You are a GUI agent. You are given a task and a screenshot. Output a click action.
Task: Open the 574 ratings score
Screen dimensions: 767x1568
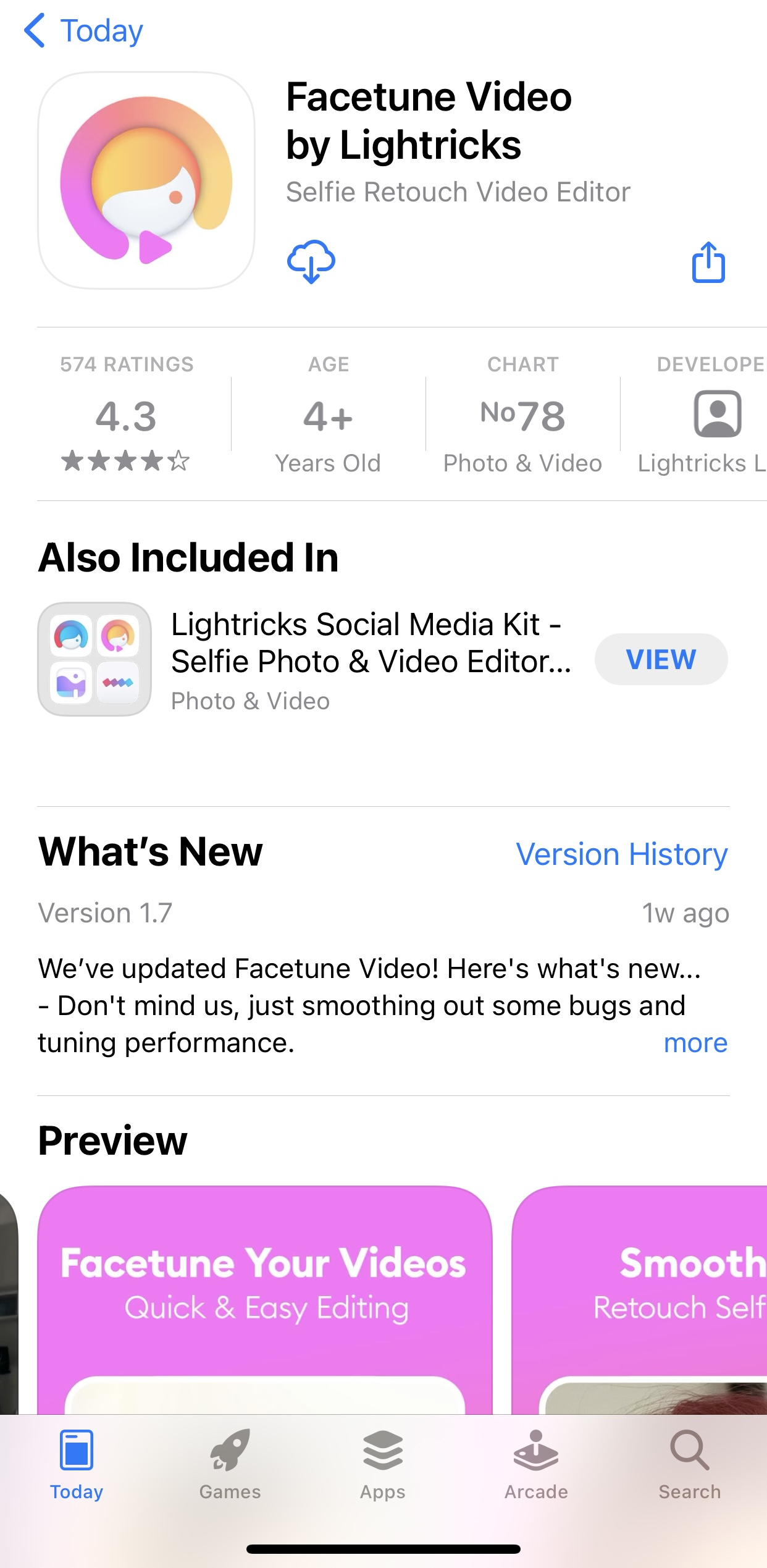click(127, 414)
